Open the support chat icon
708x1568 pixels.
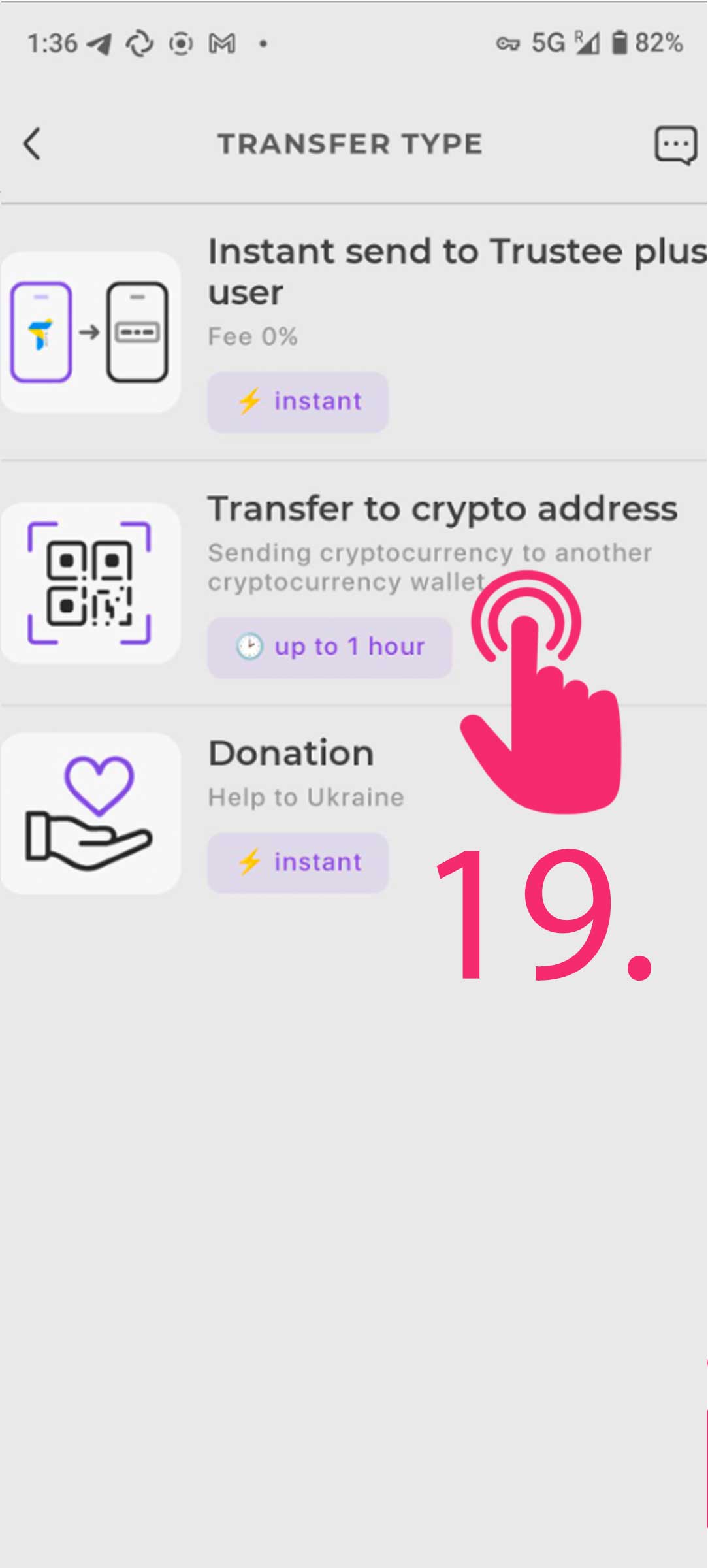click(676, 145)
